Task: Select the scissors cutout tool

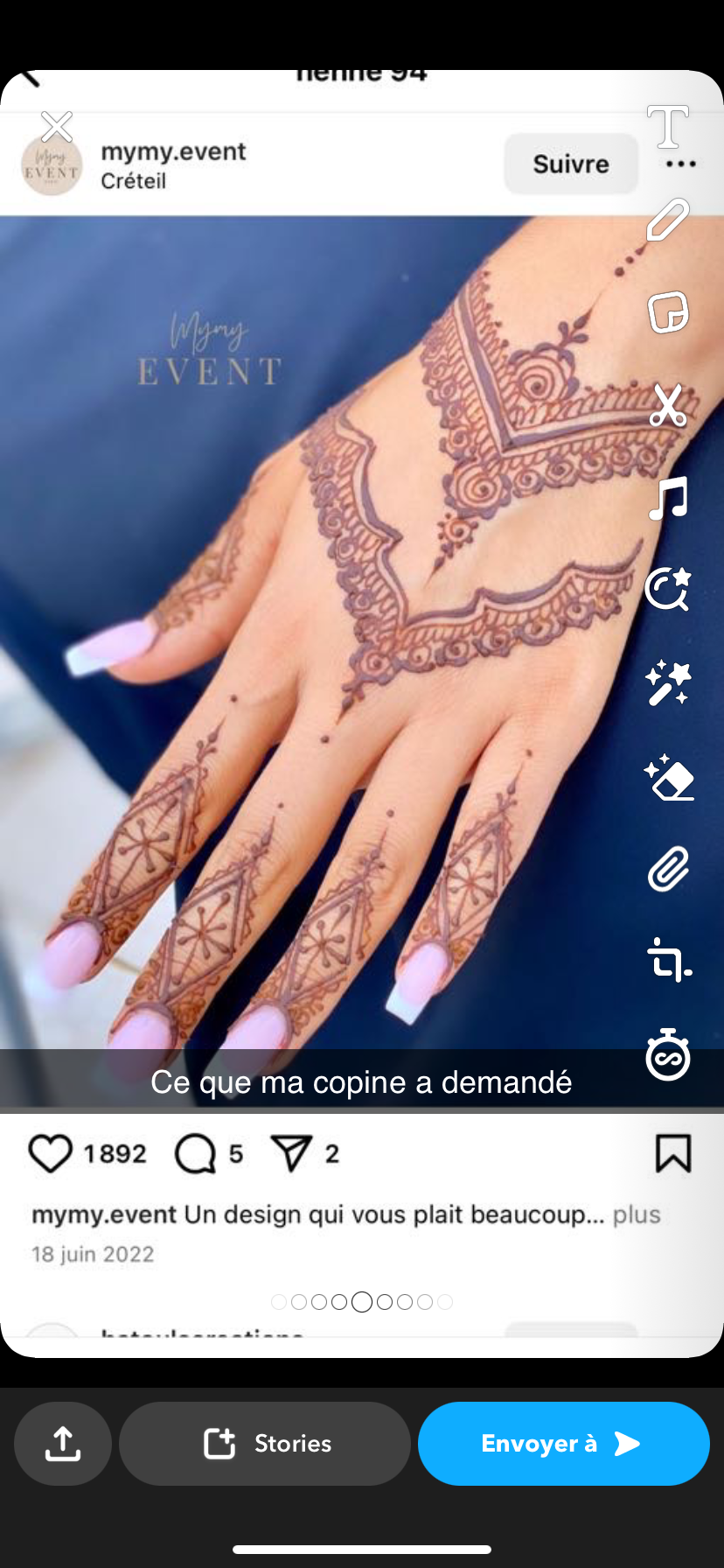Action: (x=668, y=405)
